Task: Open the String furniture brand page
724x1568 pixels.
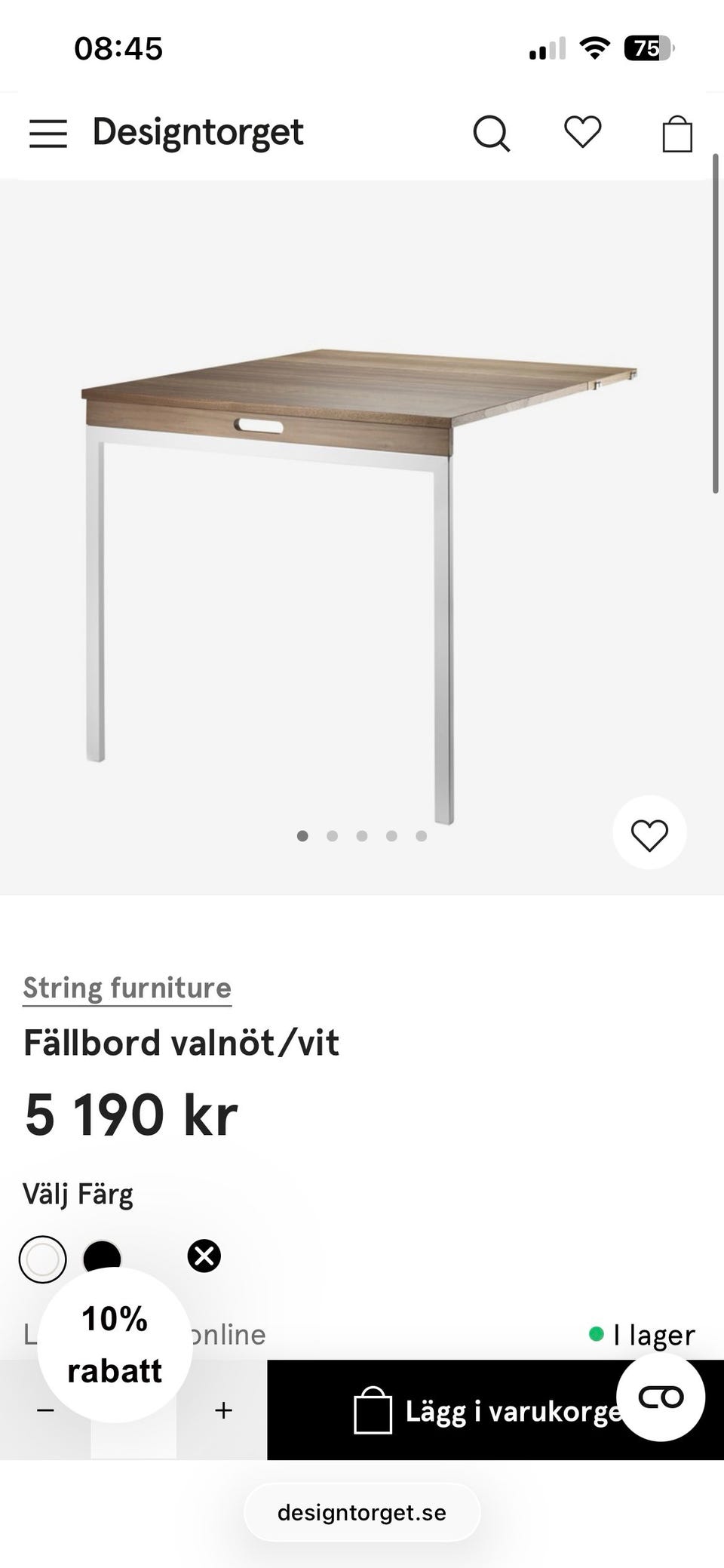Action: pos(127,988)
